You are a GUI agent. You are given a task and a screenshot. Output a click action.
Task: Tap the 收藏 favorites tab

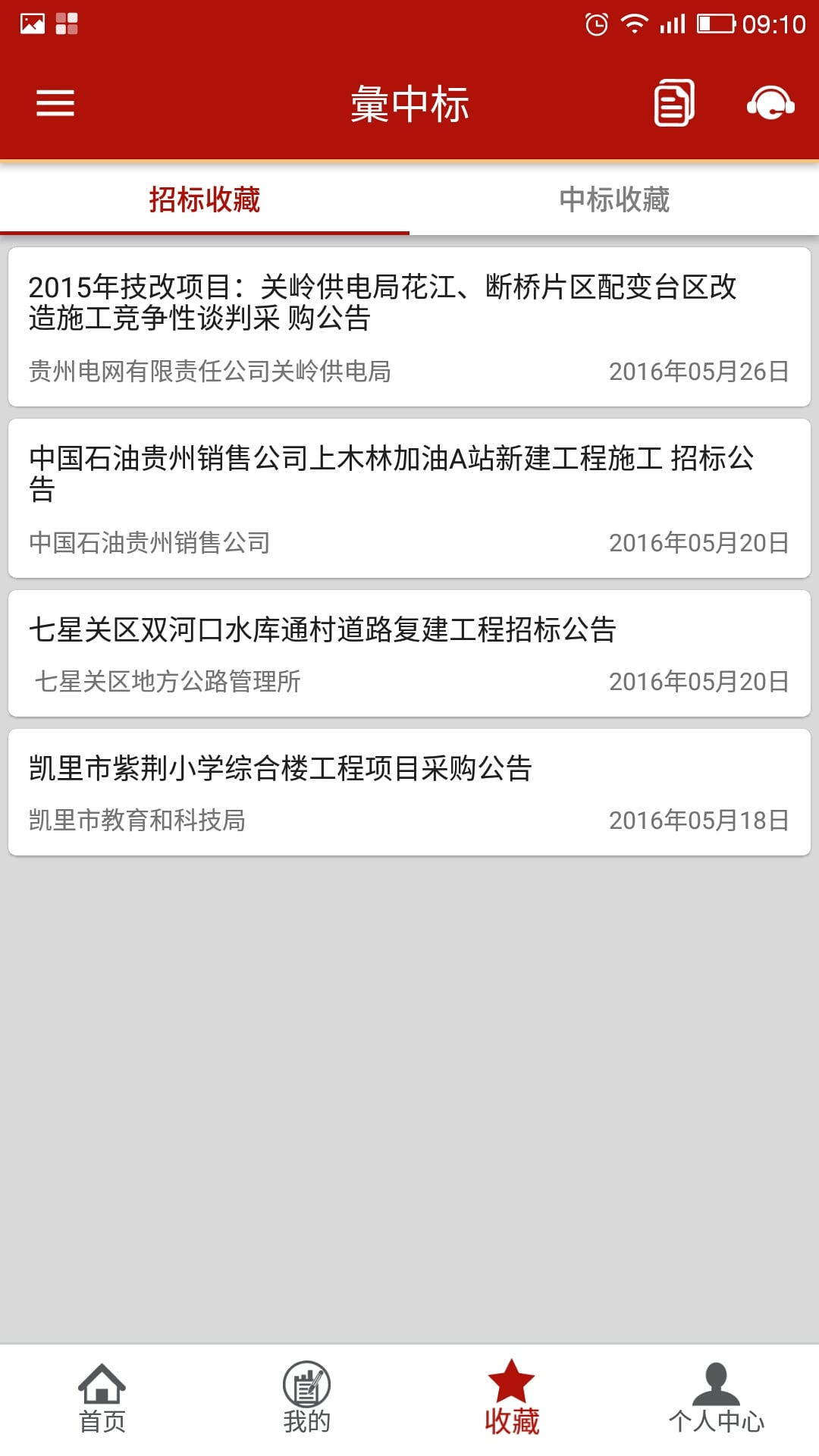point(512,1400)
